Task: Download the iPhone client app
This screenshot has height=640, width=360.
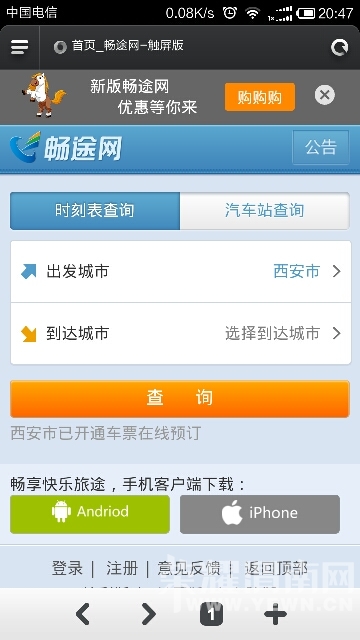Action: point(260,514)
